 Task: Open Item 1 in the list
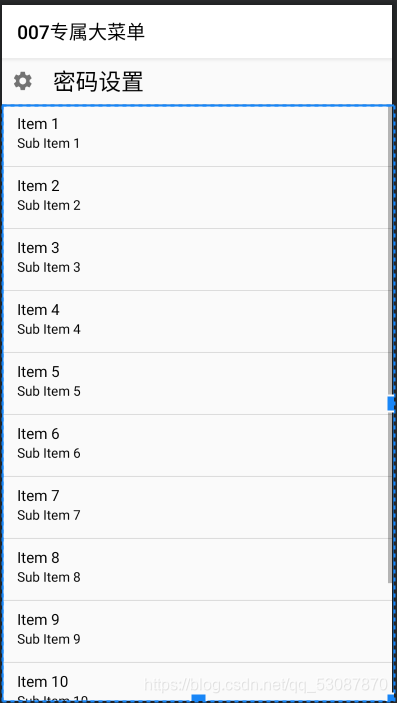point(196,135)
